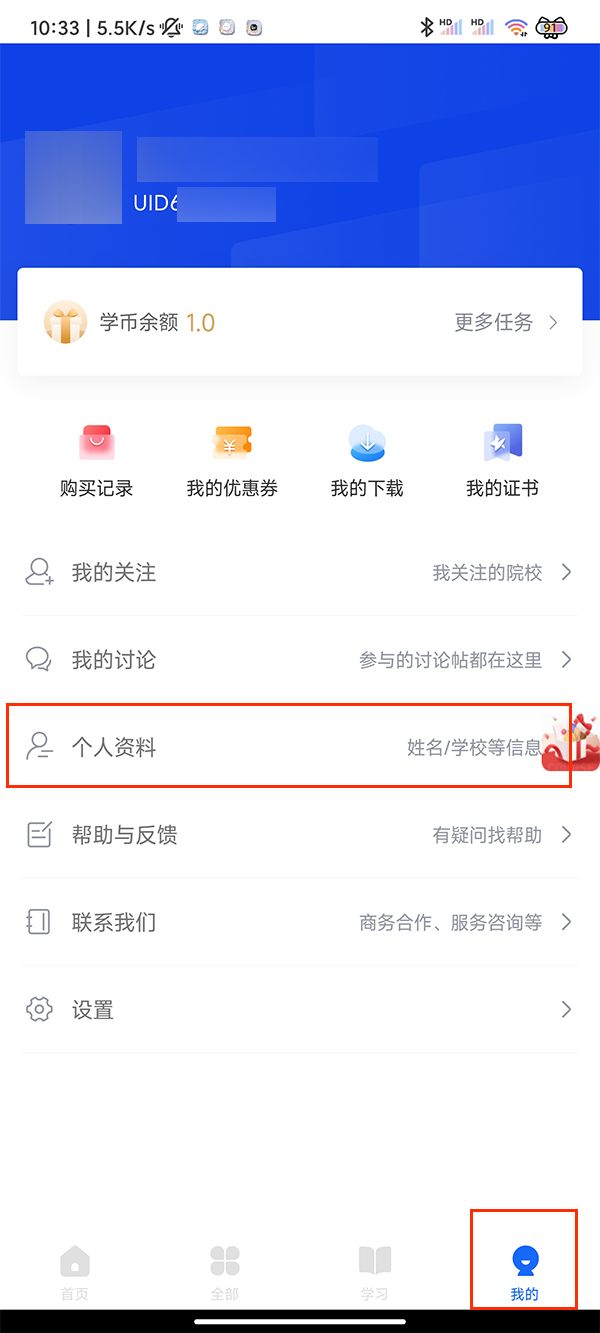Switch to 全部 tab

225,1271
